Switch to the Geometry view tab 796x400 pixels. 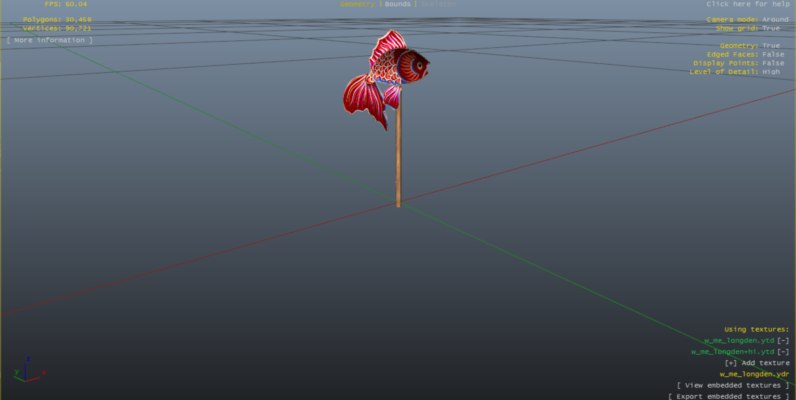(357, 4)
